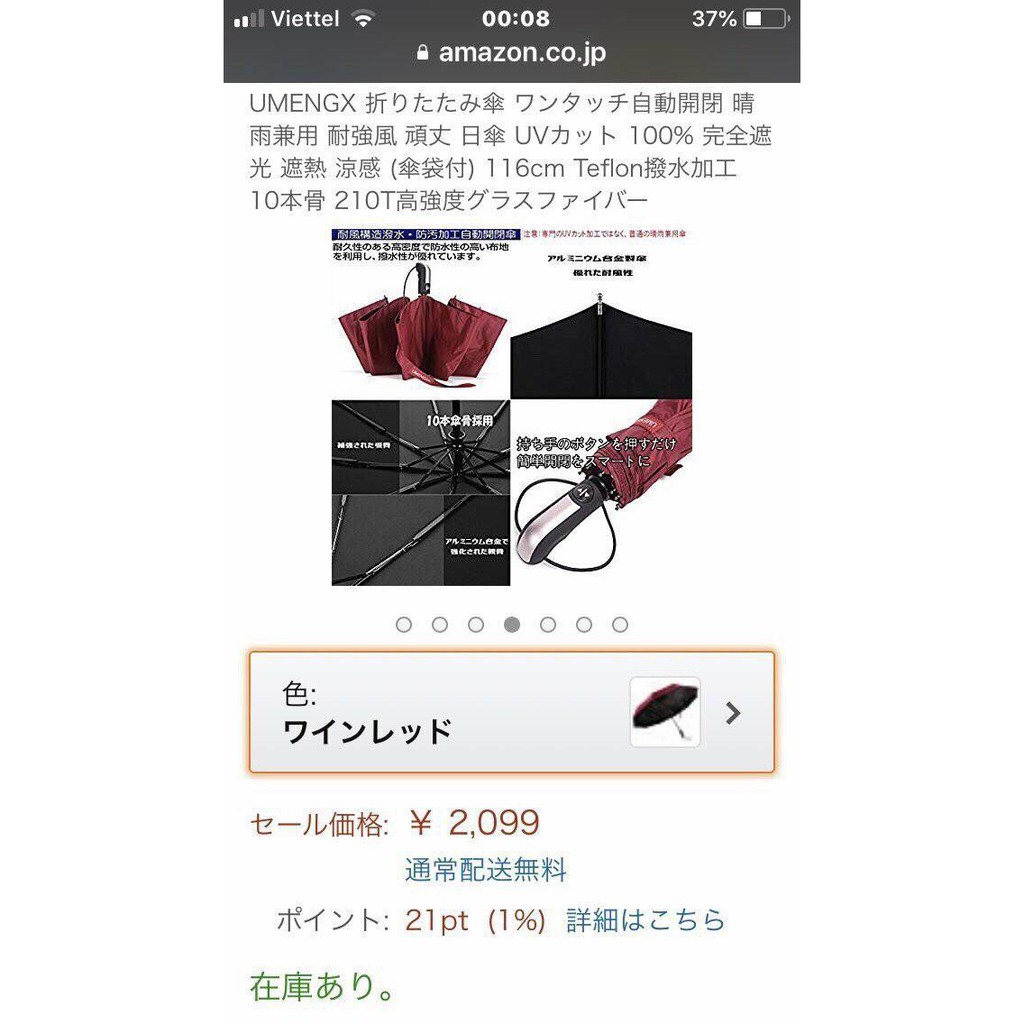
Task: Open the 詳細はこちら points details link
Action: pos(645,920)
